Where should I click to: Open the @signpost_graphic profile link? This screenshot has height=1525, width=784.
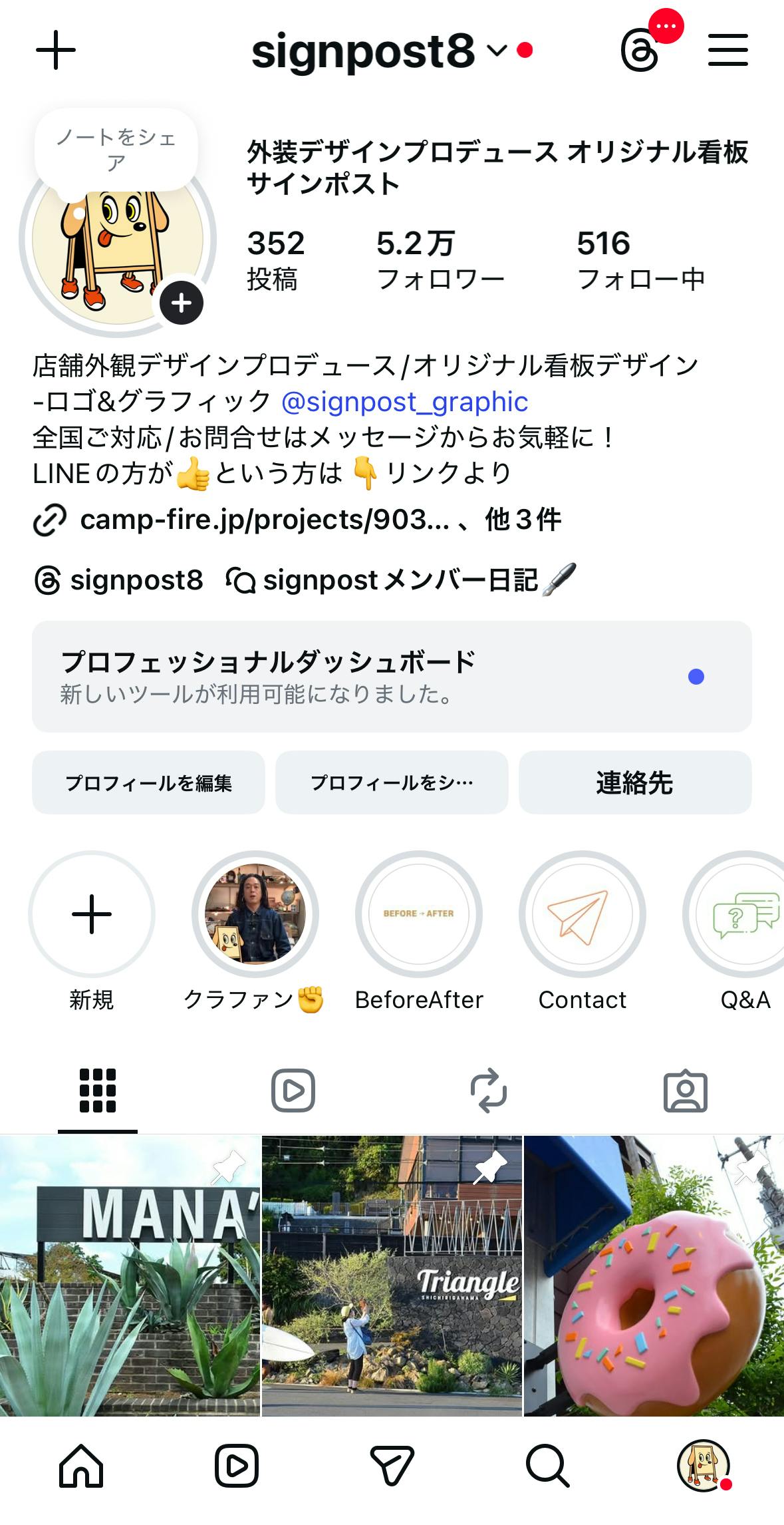click(x=404, y=402)
